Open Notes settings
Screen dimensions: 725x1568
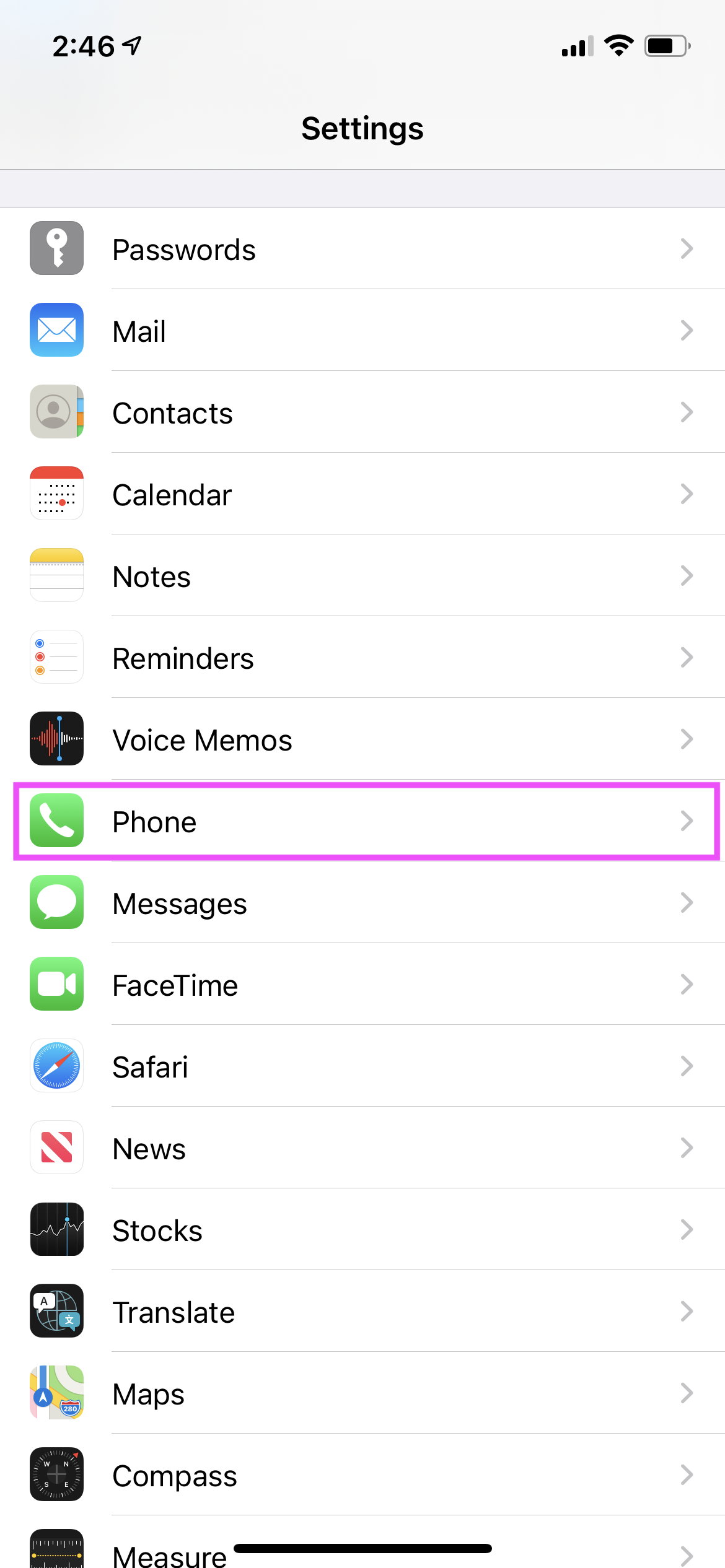click(x=362, y=576)
